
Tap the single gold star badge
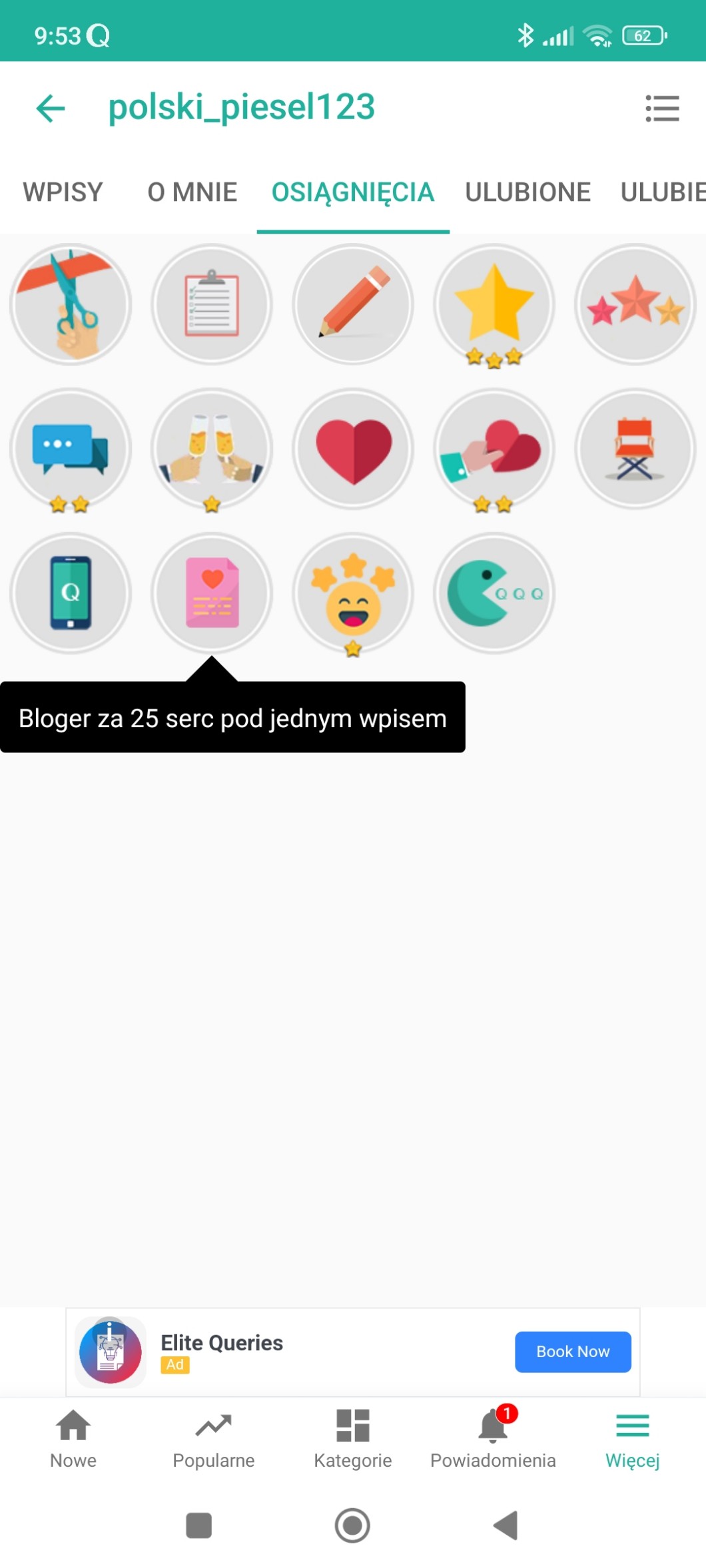(494, 304)
